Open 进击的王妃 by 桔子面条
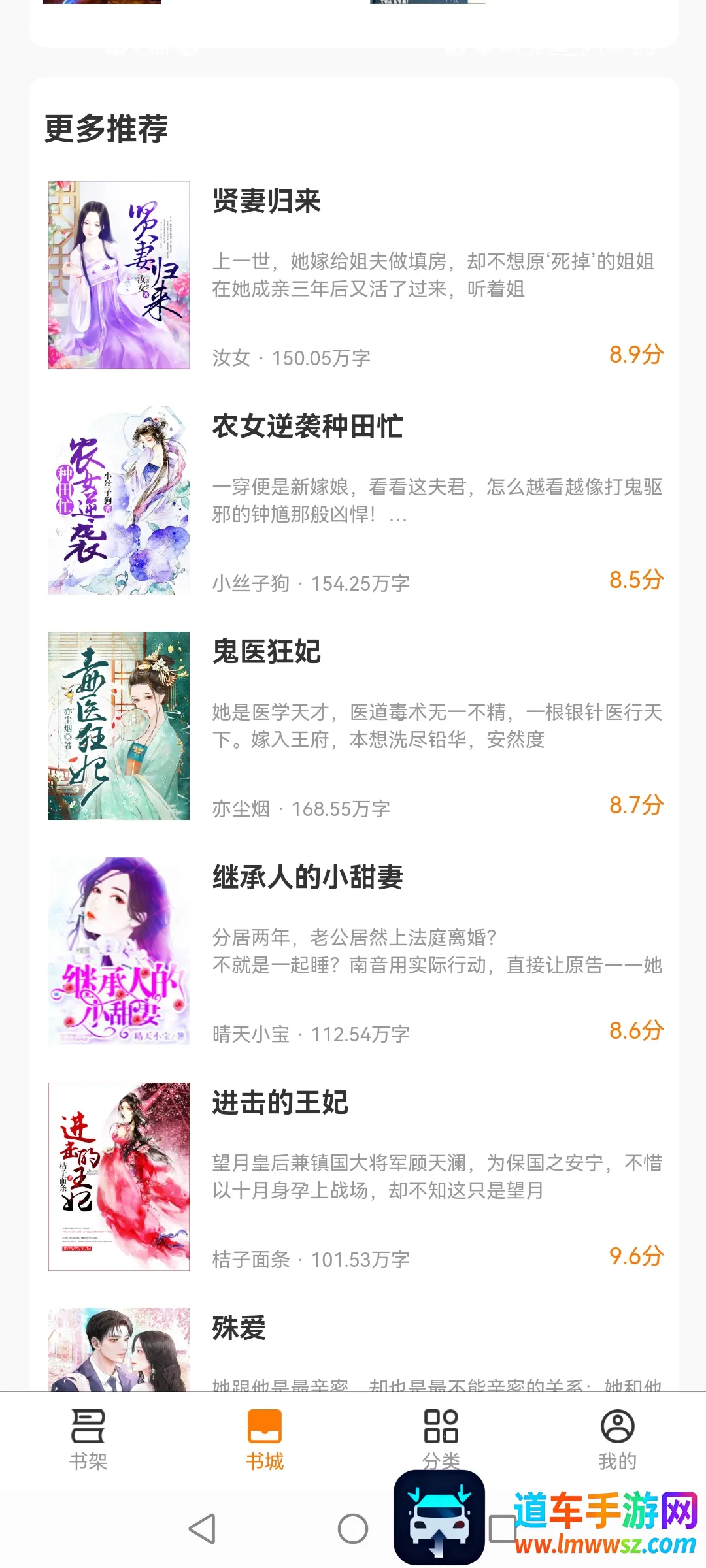 coord(280,1103)
